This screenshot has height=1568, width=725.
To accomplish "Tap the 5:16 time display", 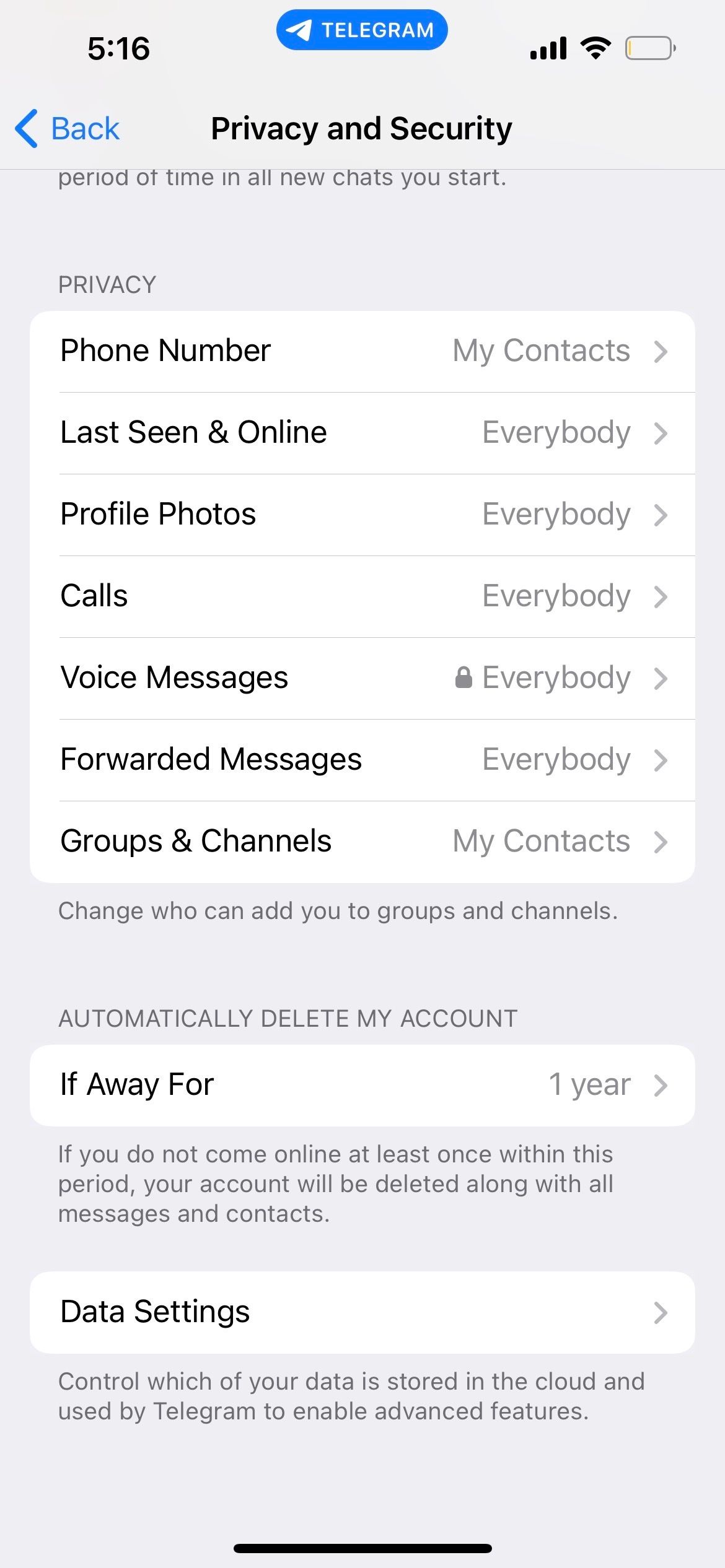I will click(118, 47).
